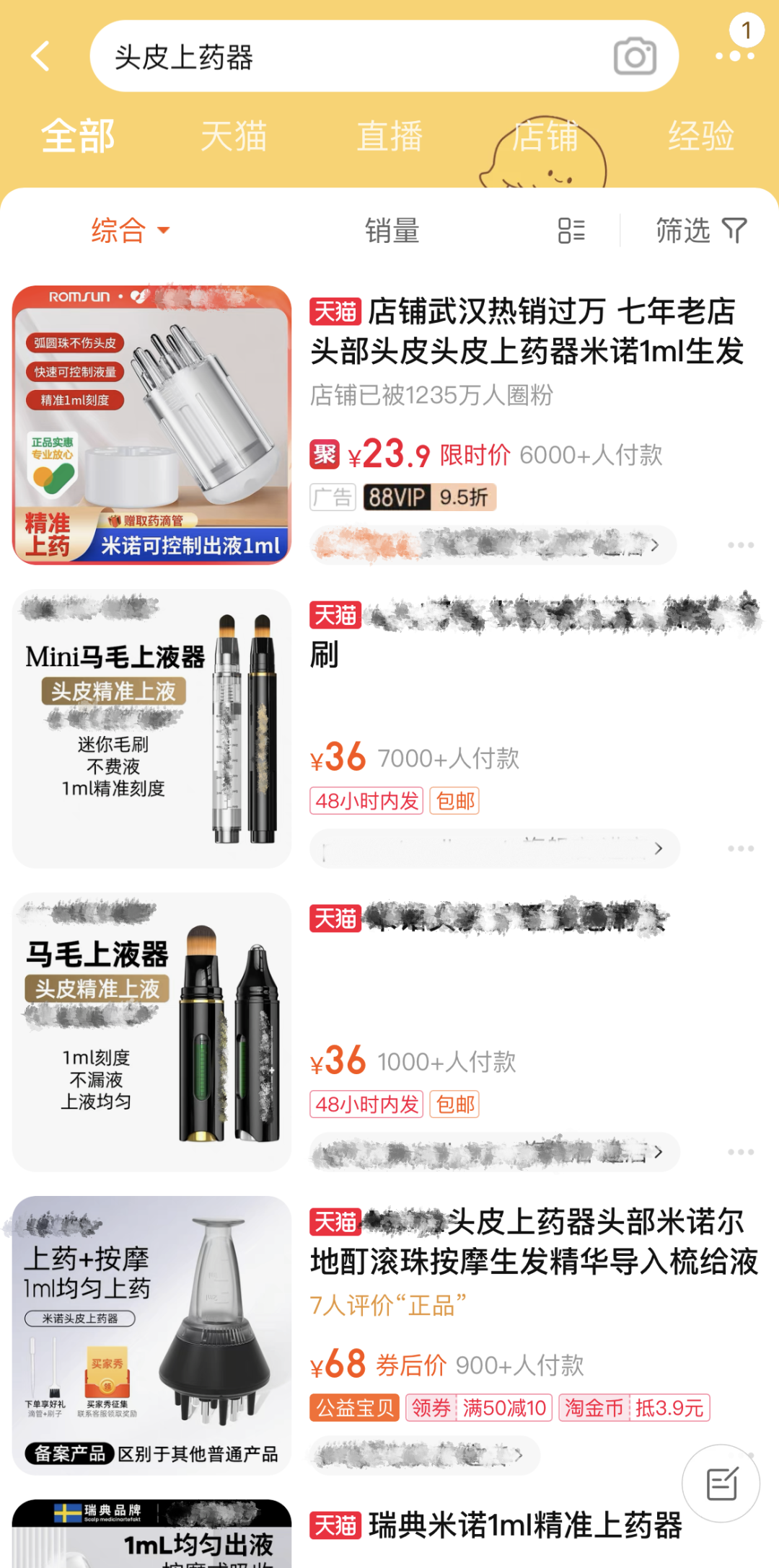This screenshot has height=1568, width=779.
Task: Open the three-dot more menu with badge
Action: click(735, 54)
